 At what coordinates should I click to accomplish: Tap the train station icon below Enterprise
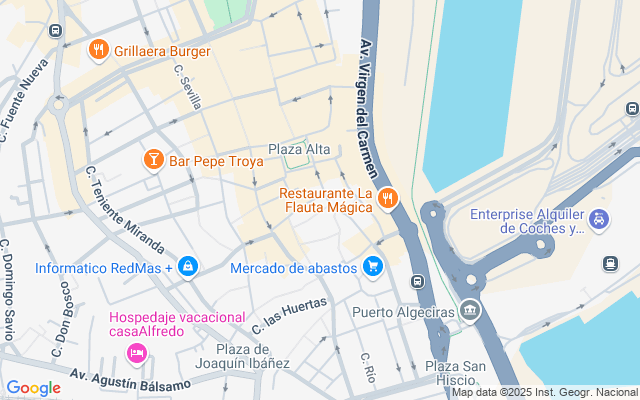[x=610, y=264]
